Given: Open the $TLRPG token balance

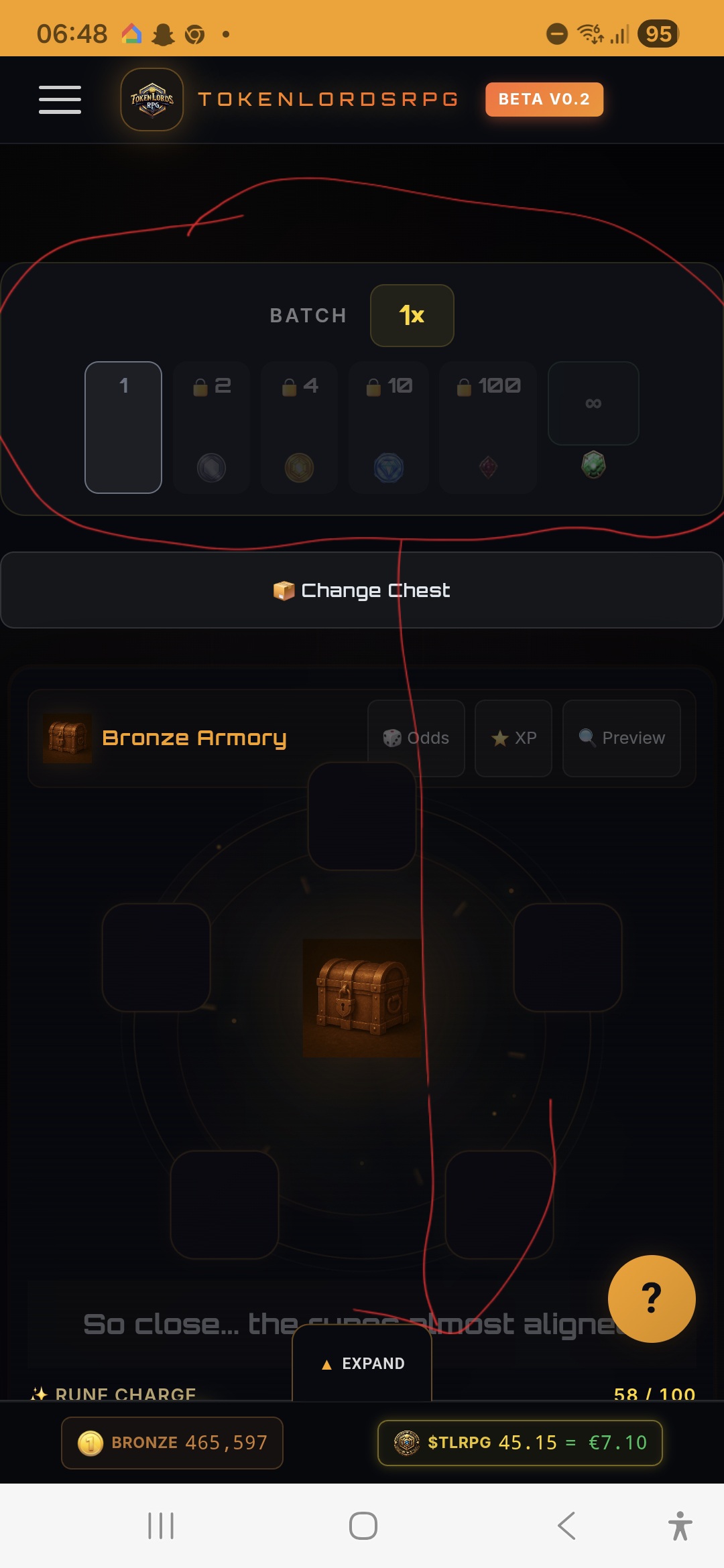Looking at the screenshot, I should [520, 1443].
